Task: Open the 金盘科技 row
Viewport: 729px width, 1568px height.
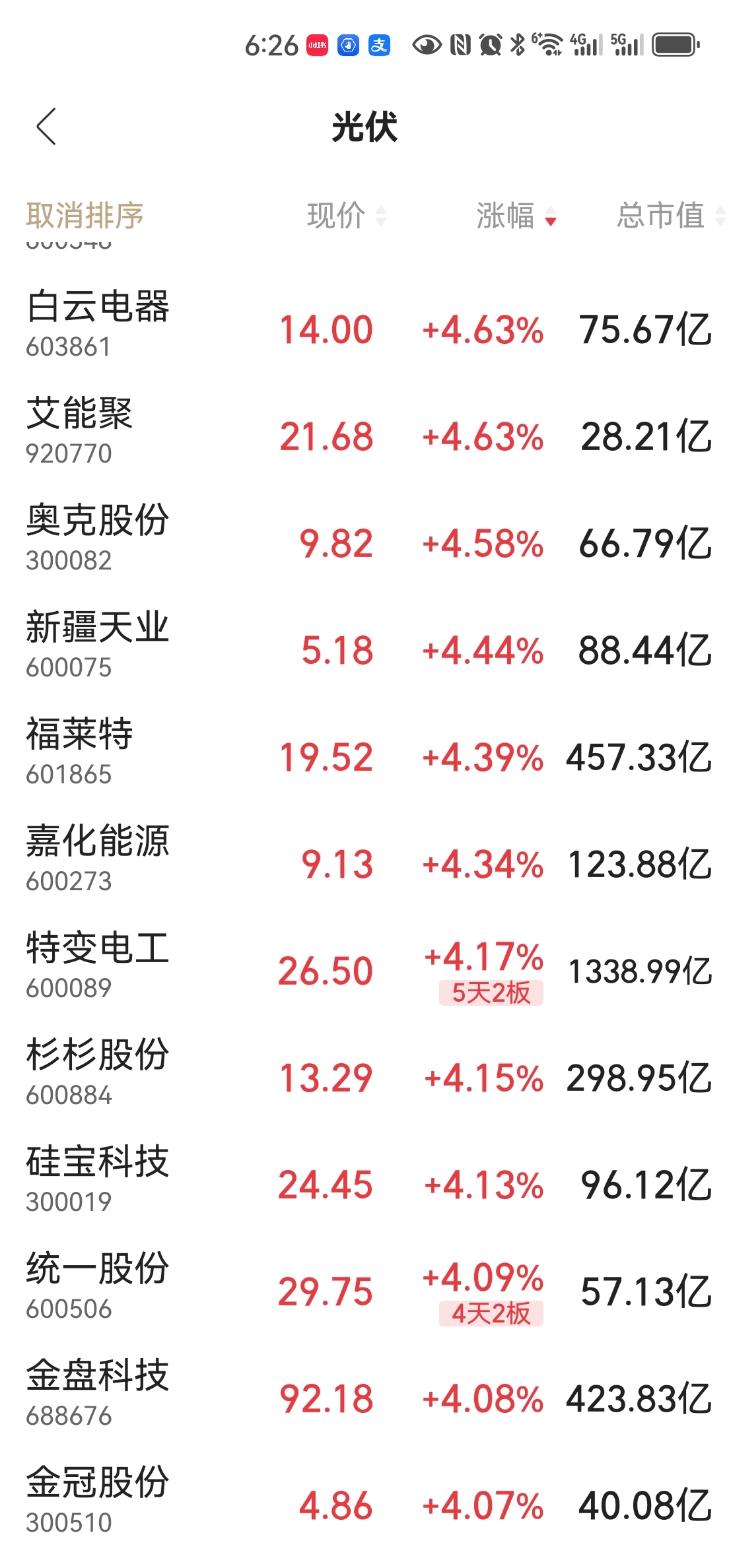Action: tap(98, 1391)
